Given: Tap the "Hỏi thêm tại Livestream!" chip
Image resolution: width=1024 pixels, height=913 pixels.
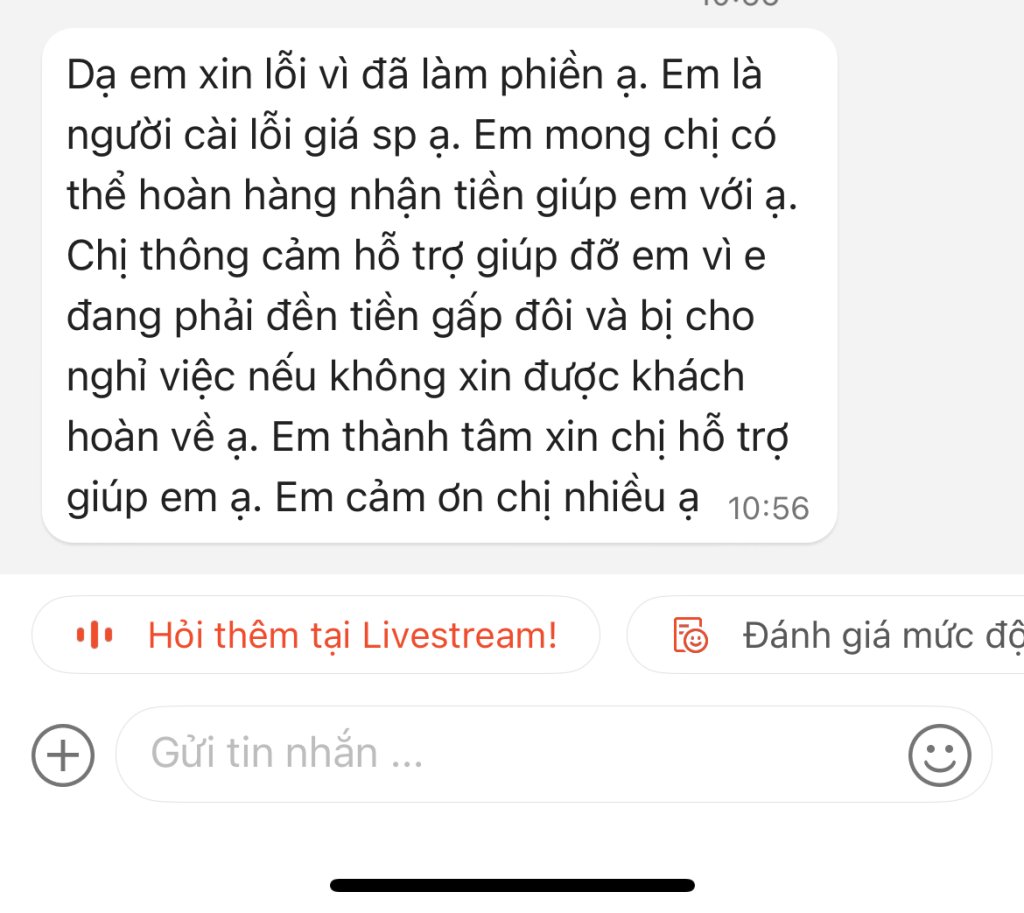Looking at the screenshot, I should coord(316,635).
